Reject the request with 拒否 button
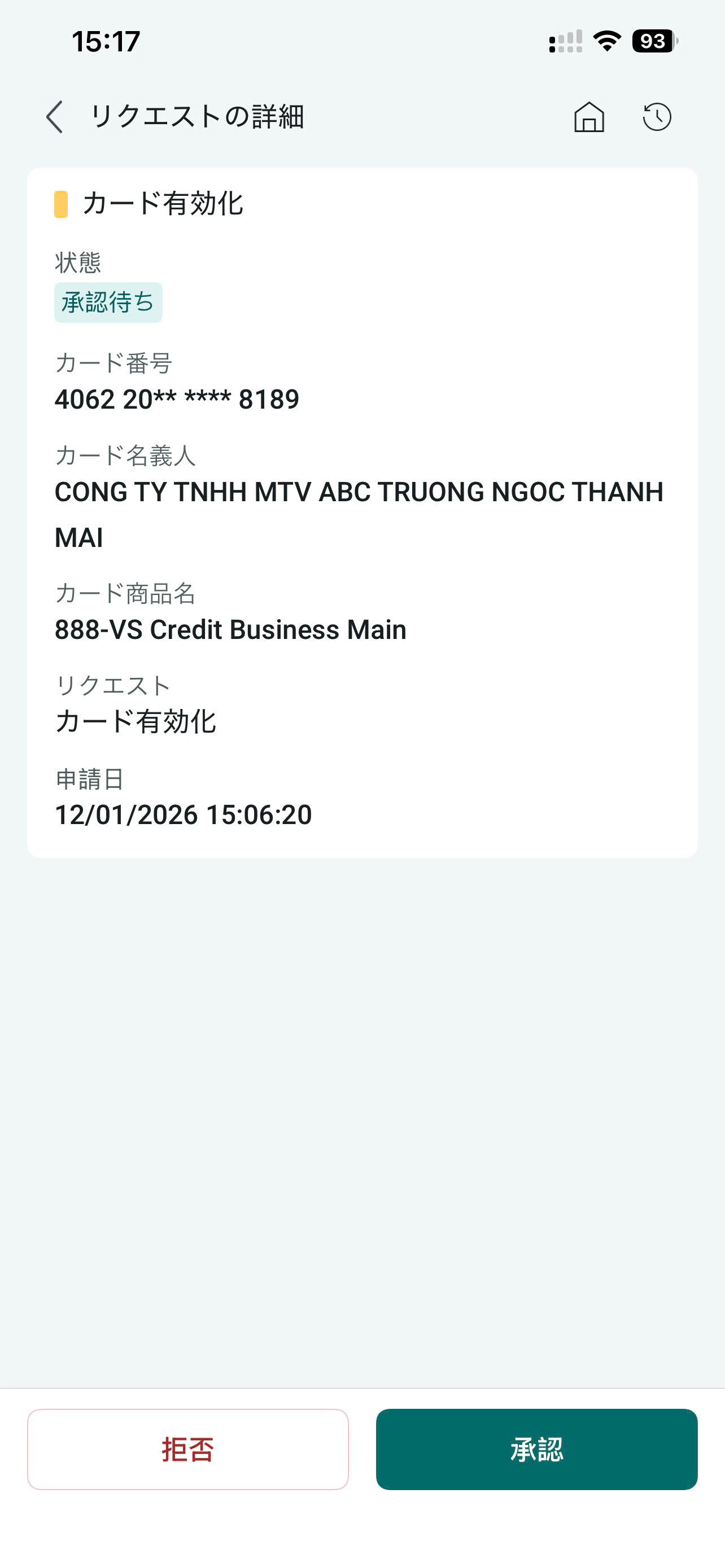This screenshot has height=1568, width=725. click(187, 1449)
